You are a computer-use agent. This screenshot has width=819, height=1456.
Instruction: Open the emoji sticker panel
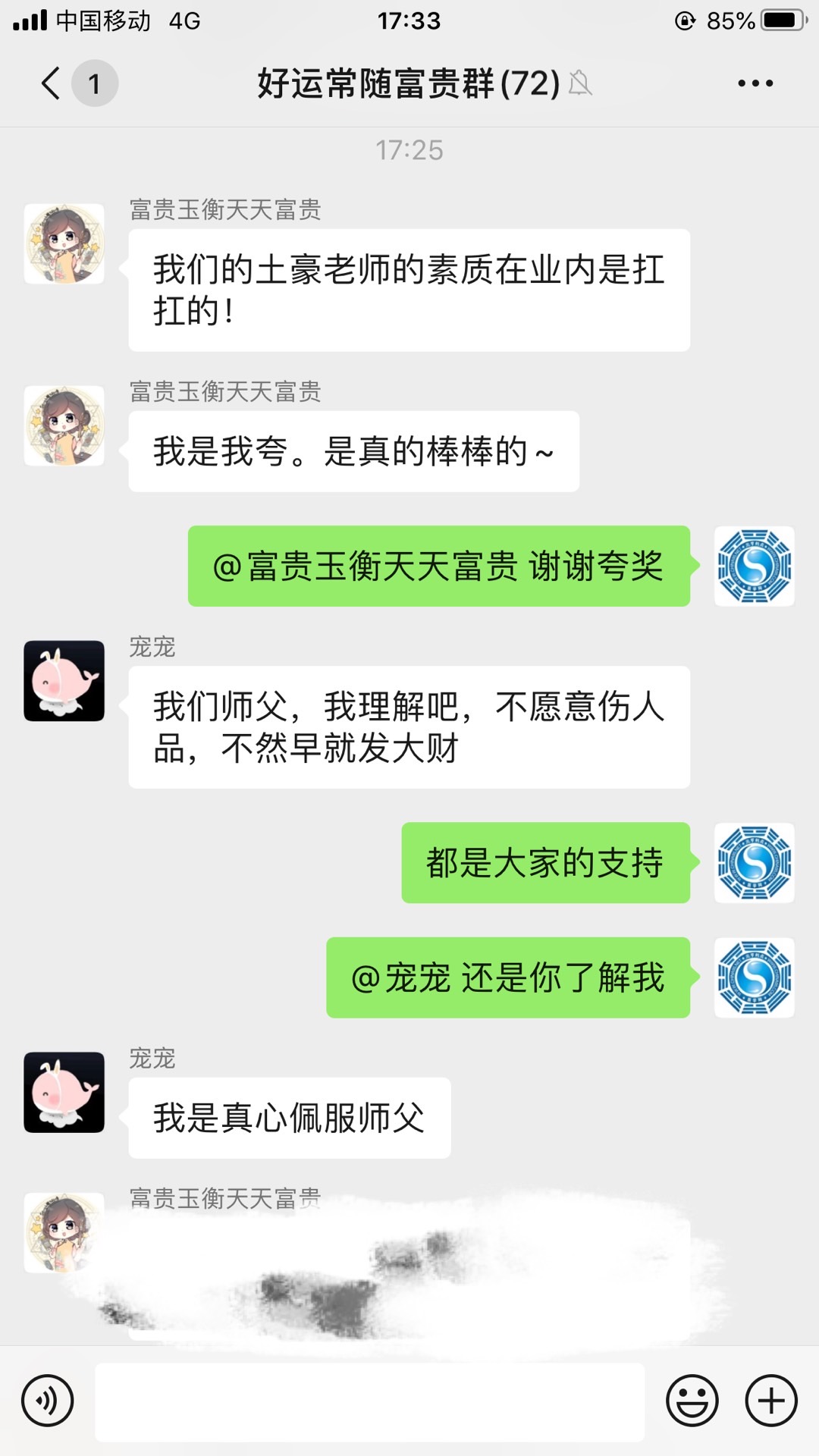(x=692, y=1401)
